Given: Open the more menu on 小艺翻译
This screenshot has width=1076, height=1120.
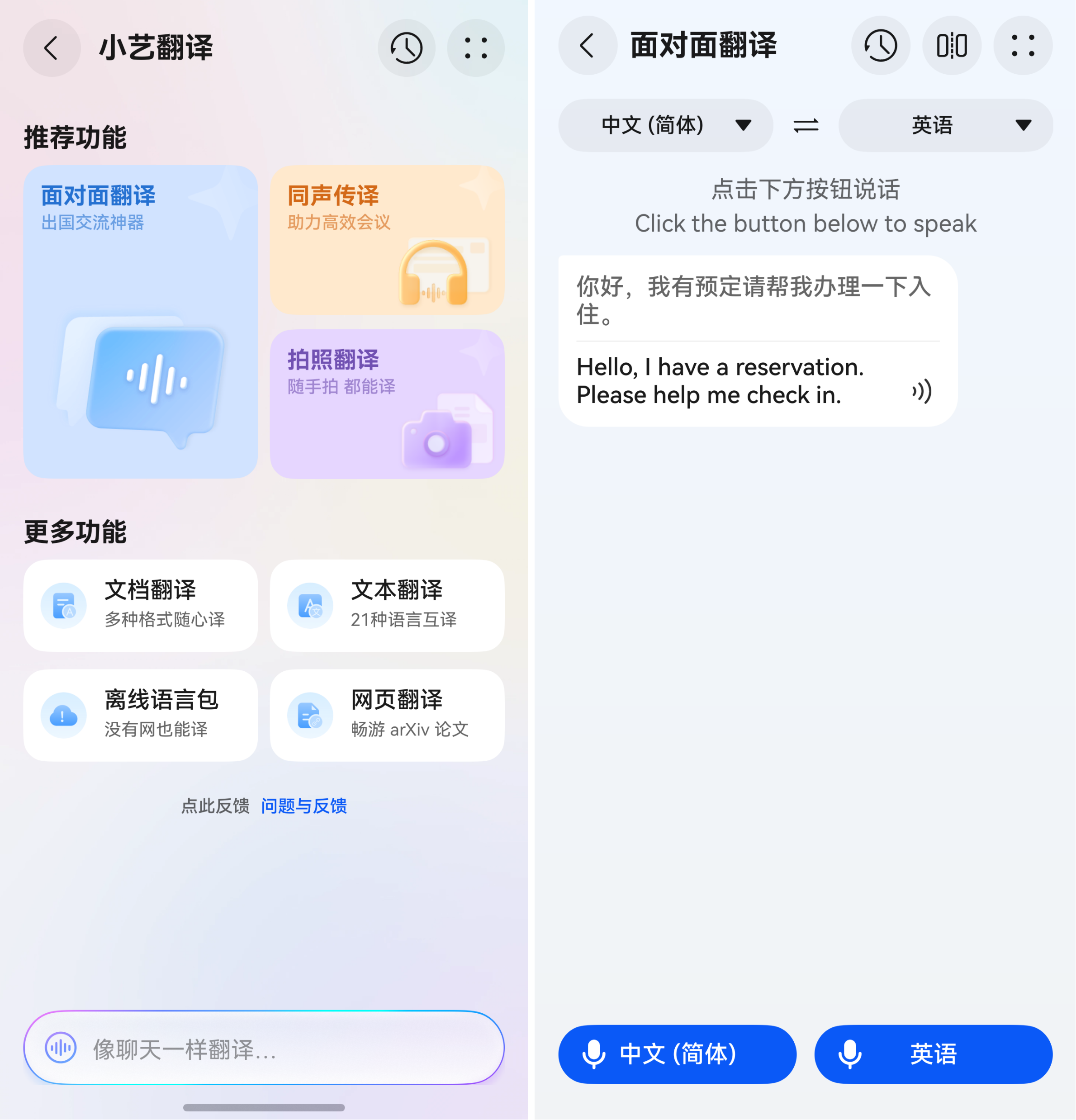Looking at the screenshot, I should [x=475, y=48].
